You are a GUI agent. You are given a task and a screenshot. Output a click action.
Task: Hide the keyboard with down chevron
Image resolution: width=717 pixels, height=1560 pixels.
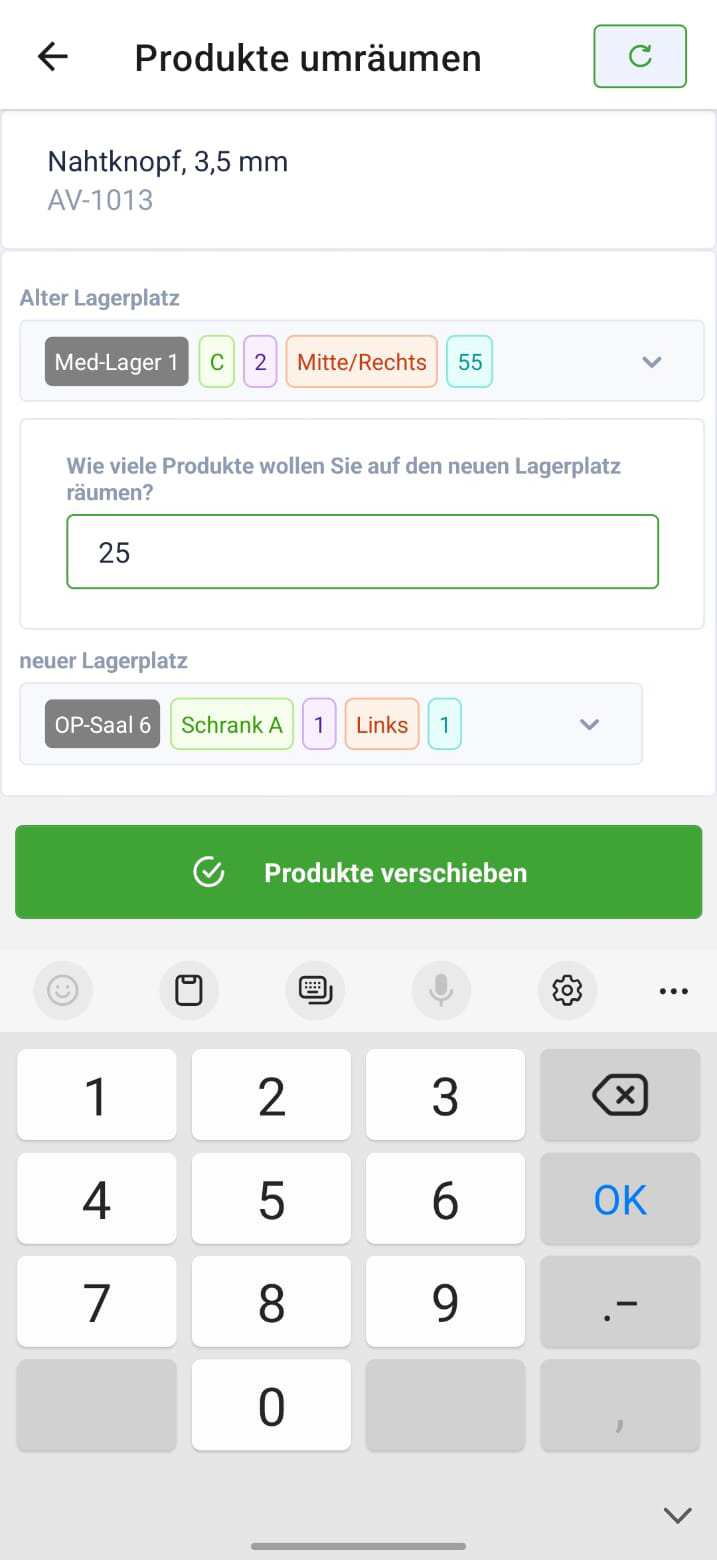click(x=678, y=1515)
